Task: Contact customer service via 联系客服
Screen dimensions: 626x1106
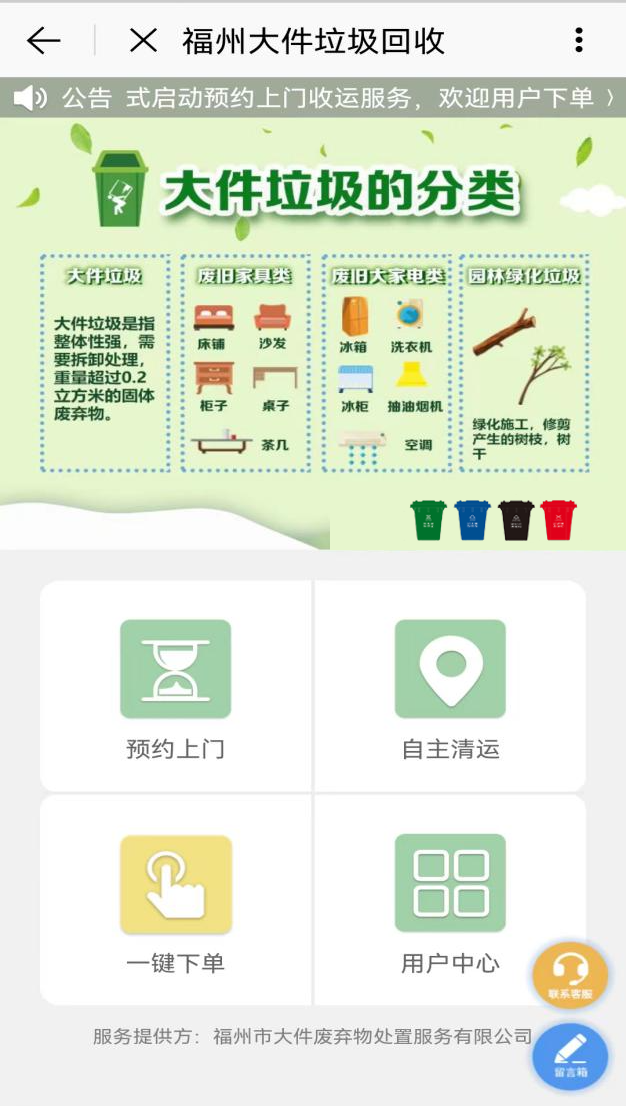Action: (x=570, y=975)
